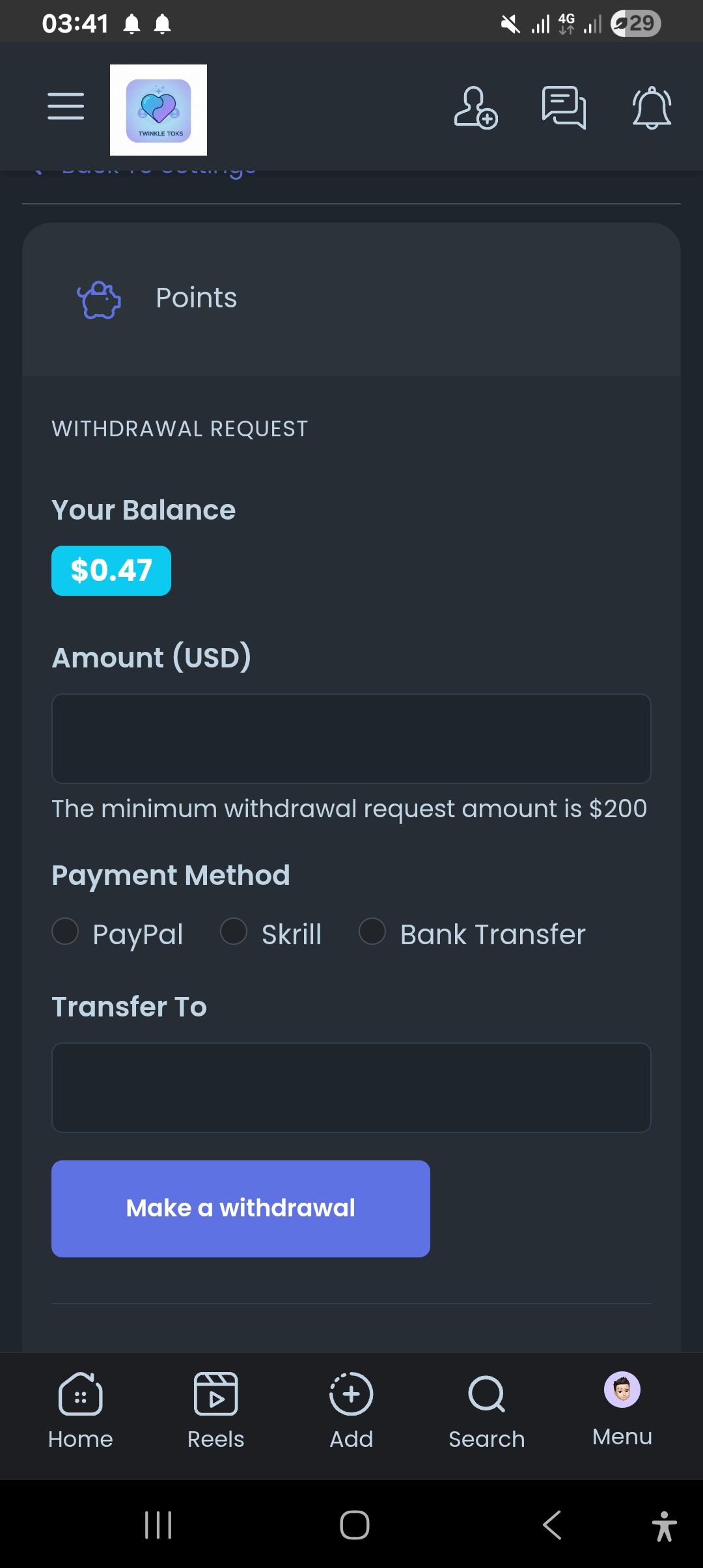Open the messages chat icon
This screenshot has width=703, height=1568.
tap(564, 107)
